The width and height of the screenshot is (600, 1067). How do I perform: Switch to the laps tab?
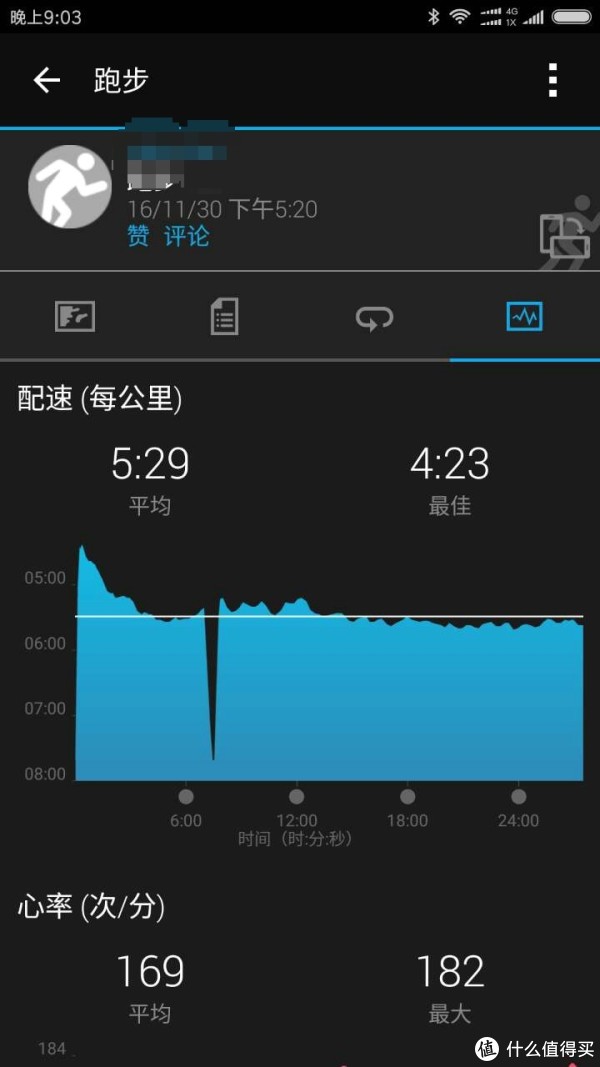coord(374,318)
